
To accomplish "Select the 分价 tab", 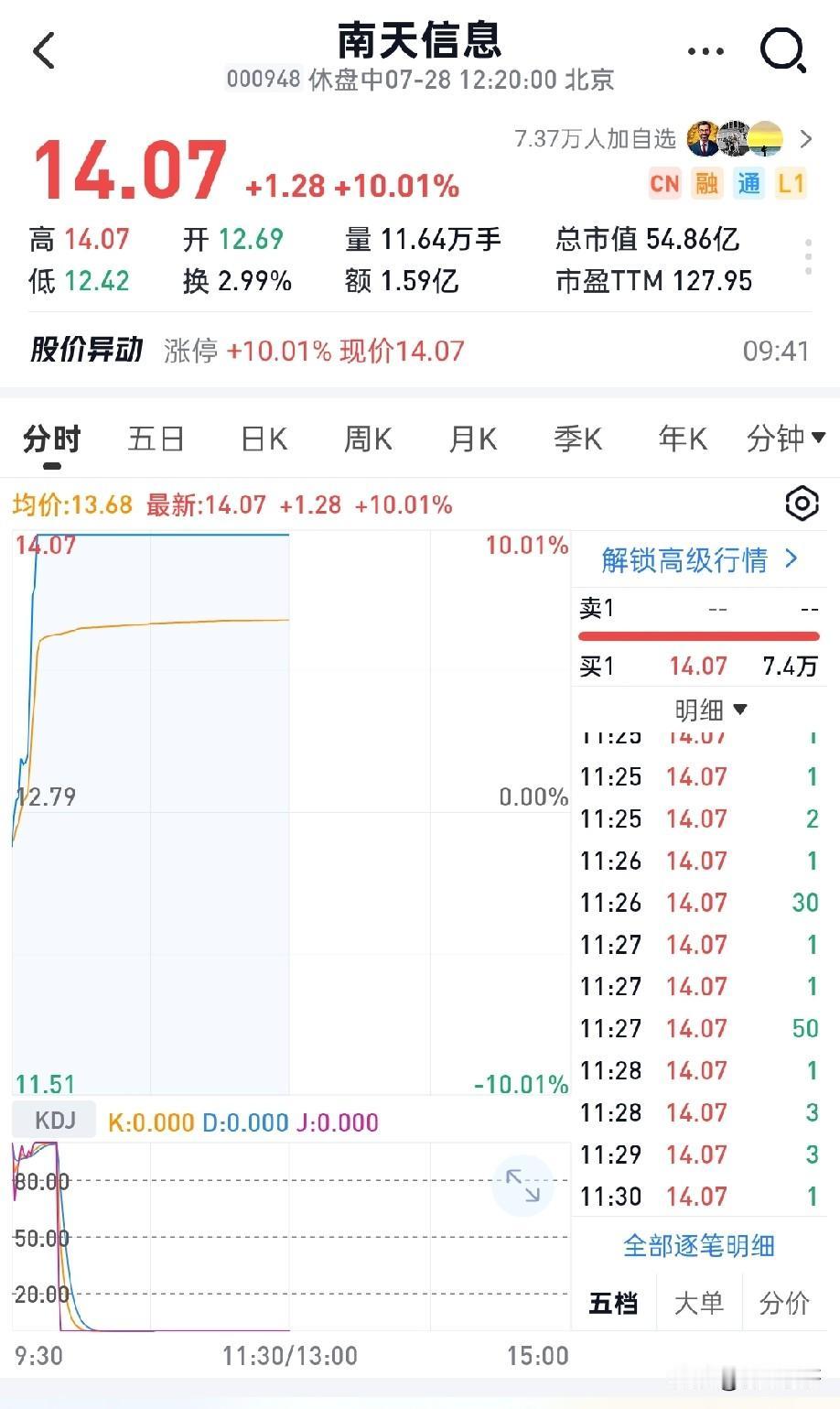I will click(784, 1303).
